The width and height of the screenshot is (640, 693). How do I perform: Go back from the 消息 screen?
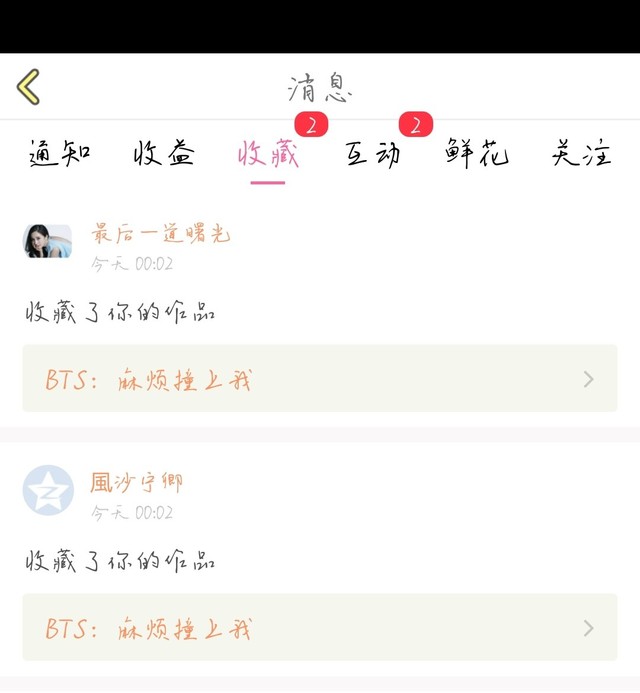(x=29, y=87)
